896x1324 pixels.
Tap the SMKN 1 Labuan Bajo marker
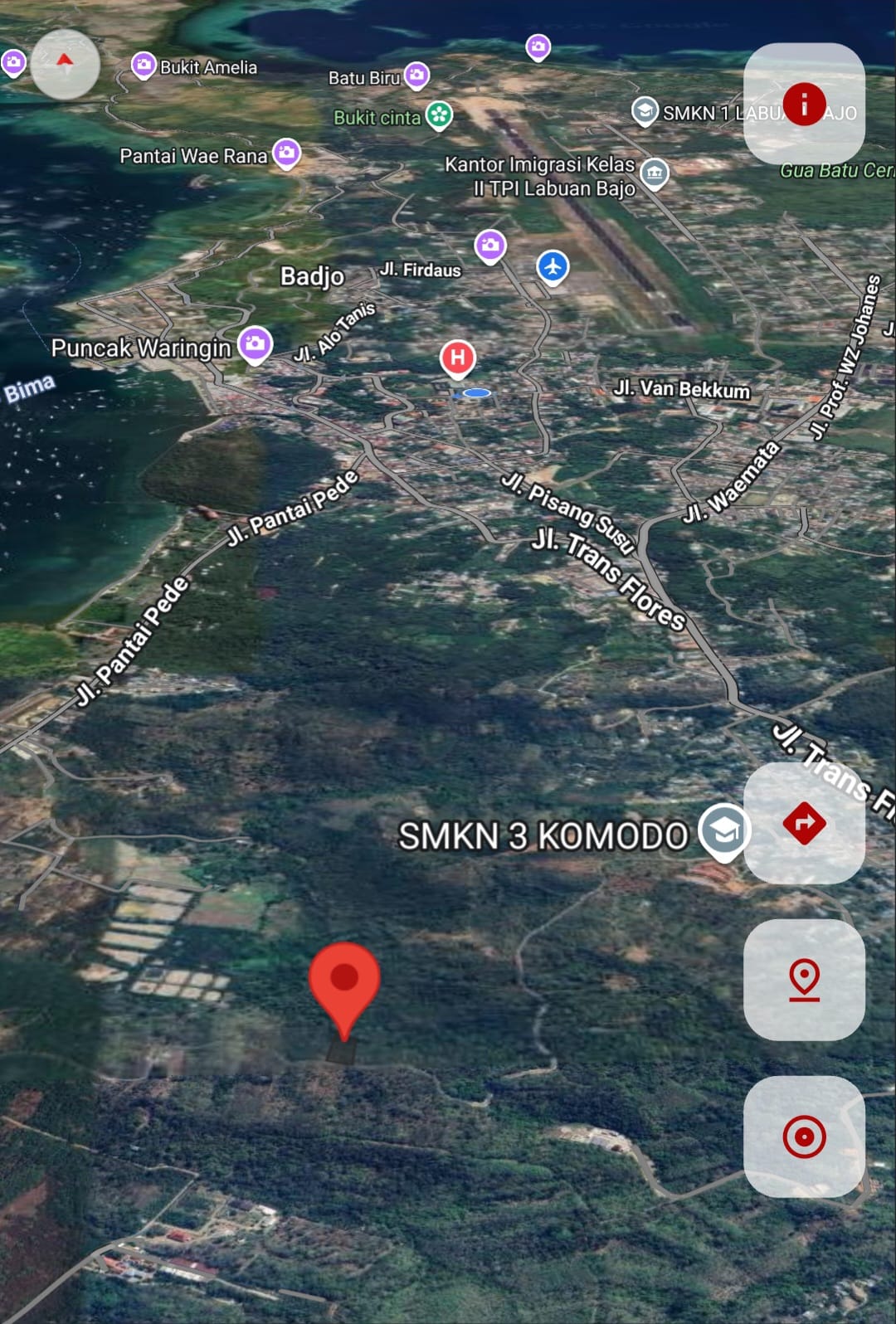pos(645,110)
